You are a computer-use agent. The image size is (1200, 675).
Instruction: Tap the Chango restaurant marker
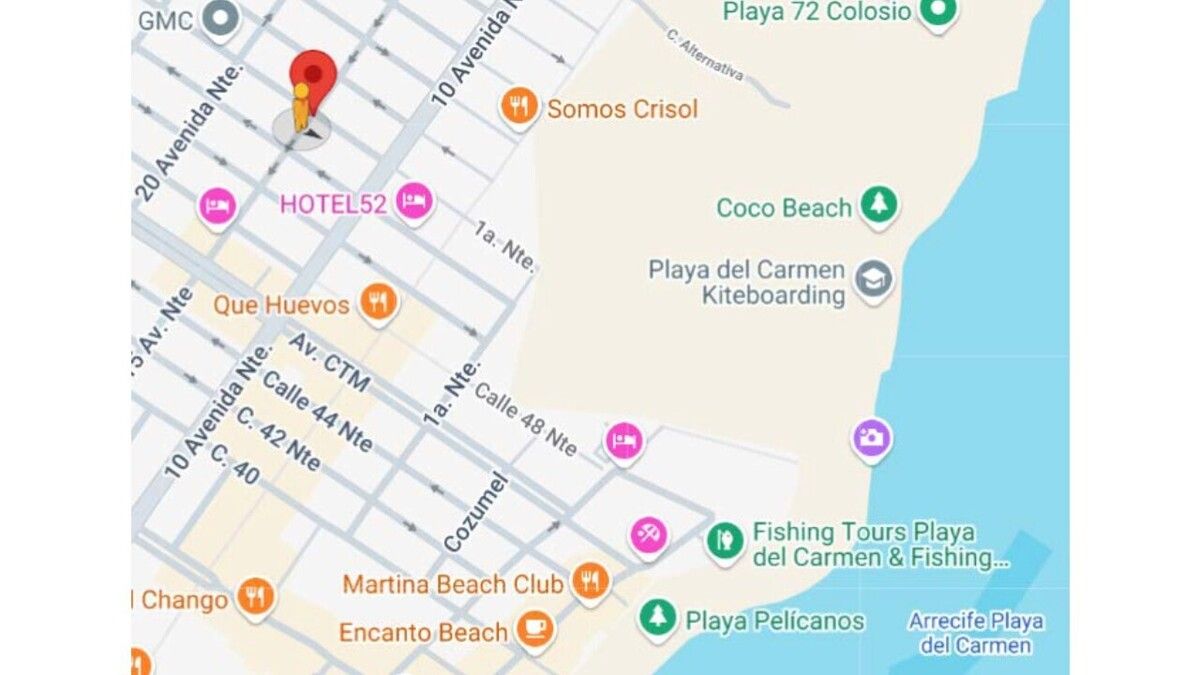255,598
